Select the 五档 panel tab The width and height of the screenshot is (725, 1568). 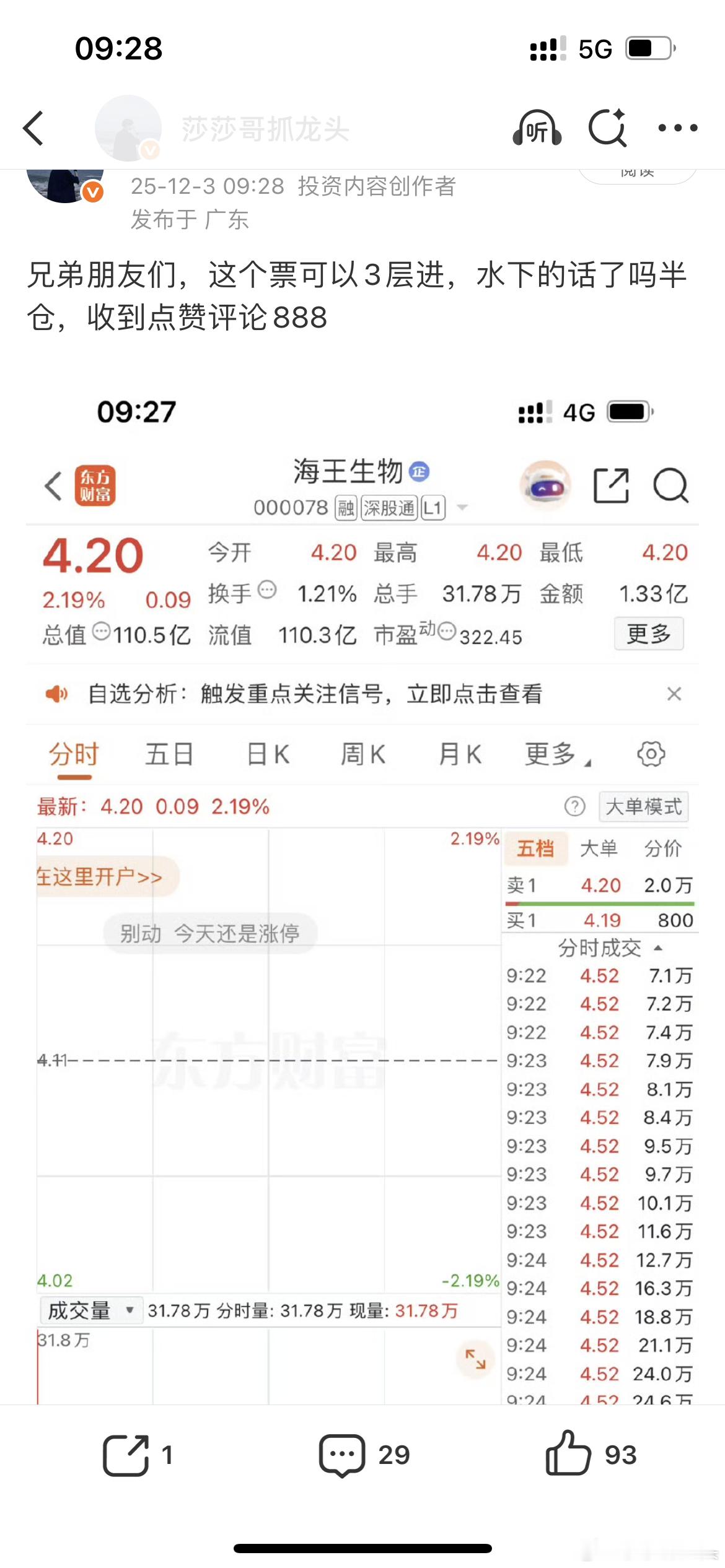[537, 848]
